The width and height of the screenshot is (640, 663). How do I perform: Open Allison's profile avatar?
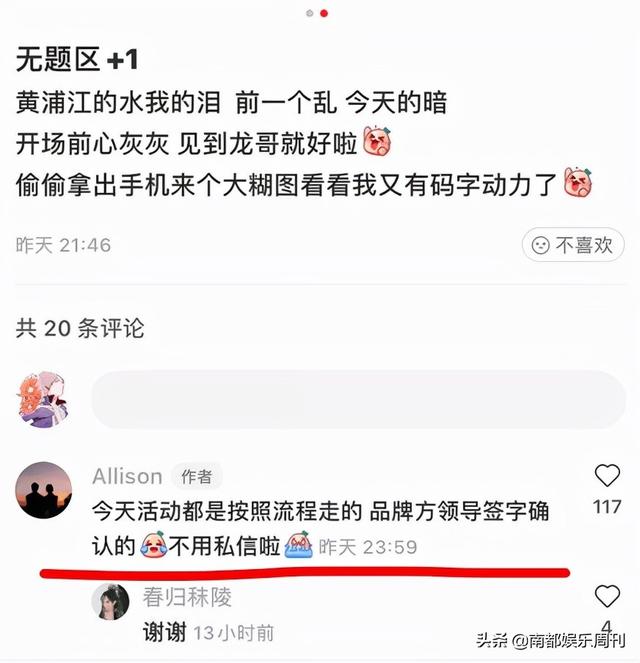45,490
